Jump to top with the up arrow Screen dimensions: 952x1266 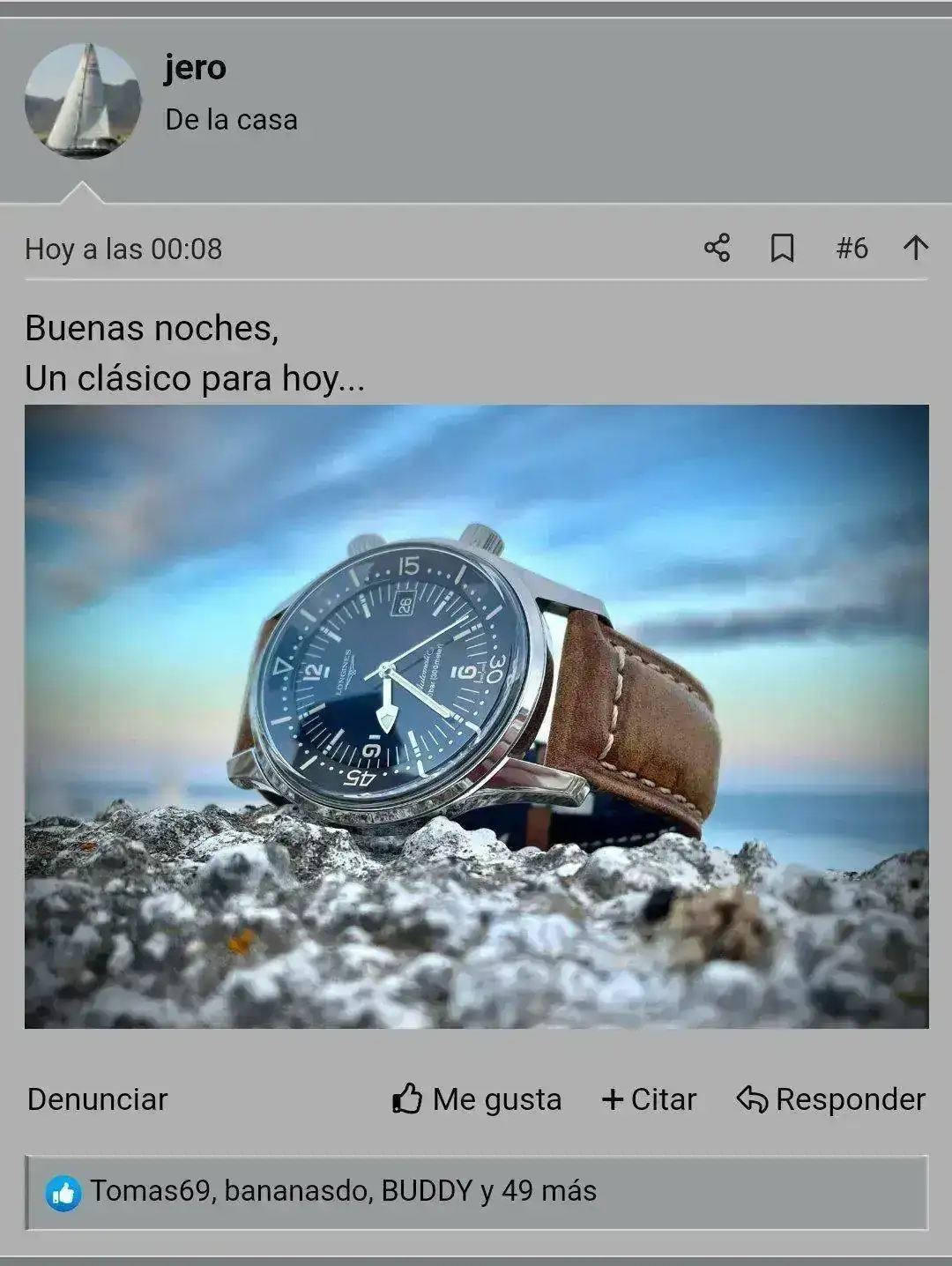pyautogui.click(x=915, y=248)
